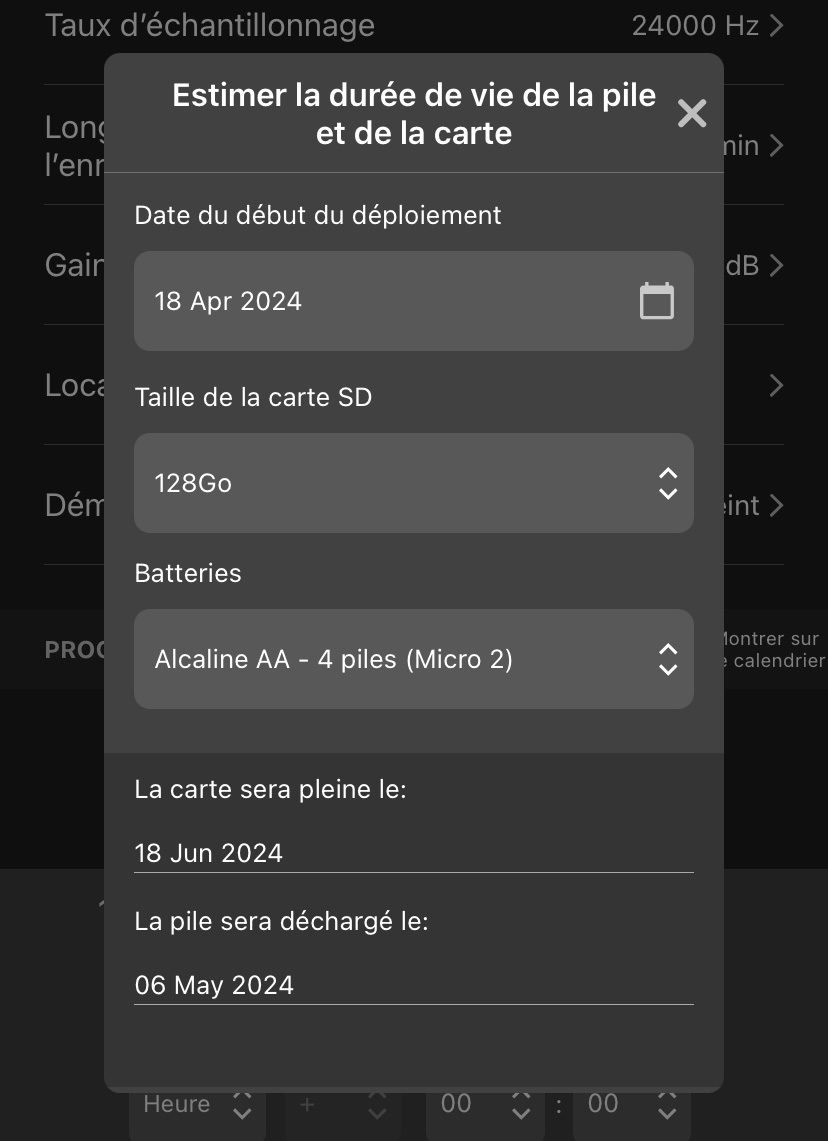Screen dimensions: 828x1141
Task: Select the 24000 Hz sample rate value
Action: pos(696,25)
